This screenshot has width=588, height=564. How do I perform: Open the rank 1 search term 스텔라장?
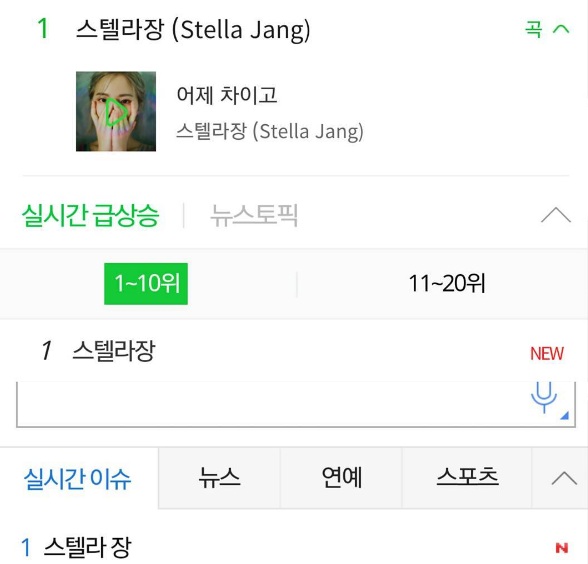pyautogui.click(x=114, y=351)
